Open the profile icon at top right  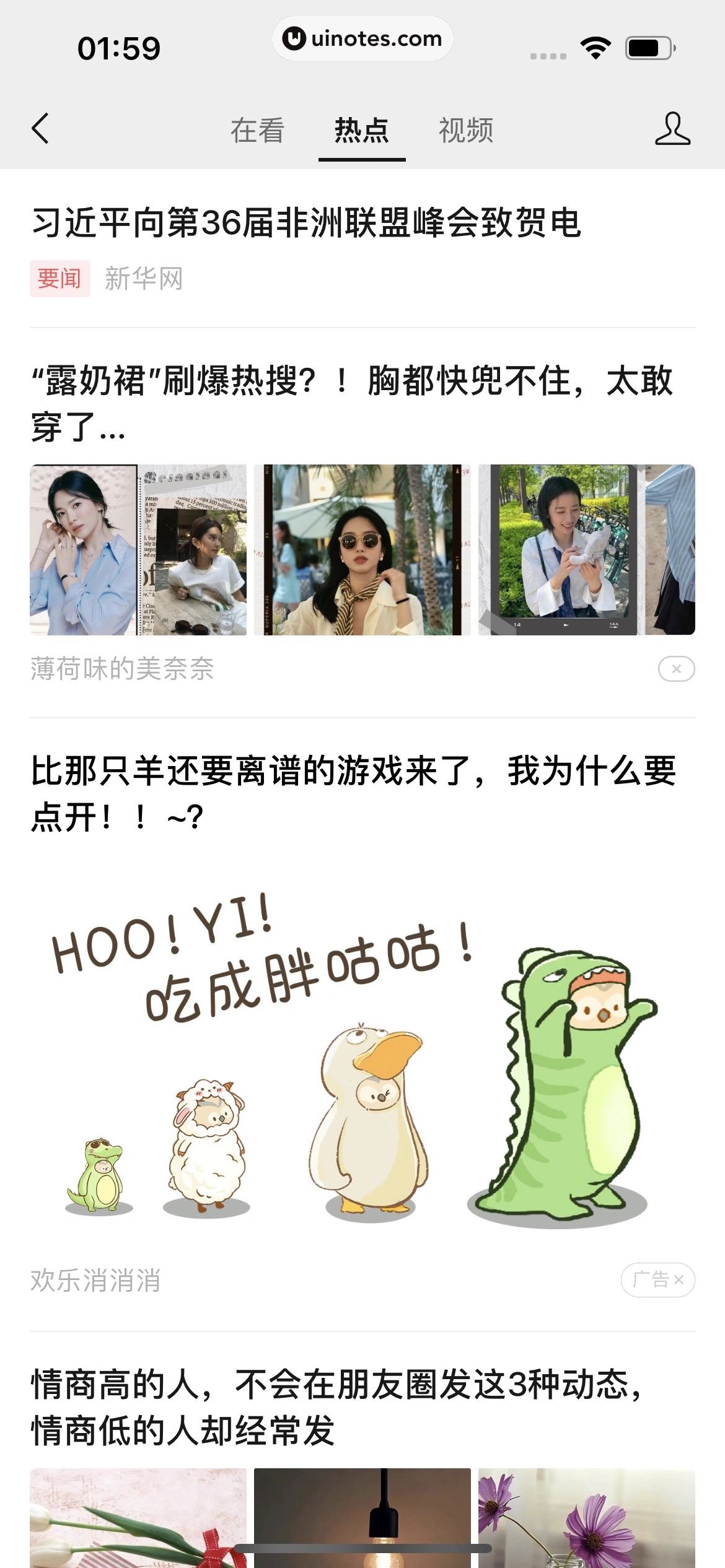coord(672,129)
